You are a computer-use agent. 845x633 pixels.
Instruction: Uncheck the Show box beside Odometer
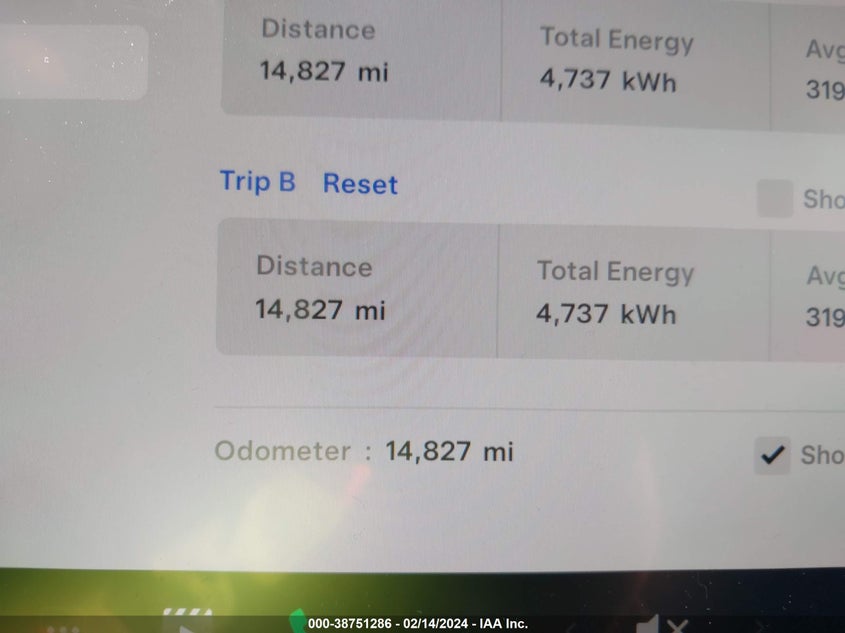point(772,455)
